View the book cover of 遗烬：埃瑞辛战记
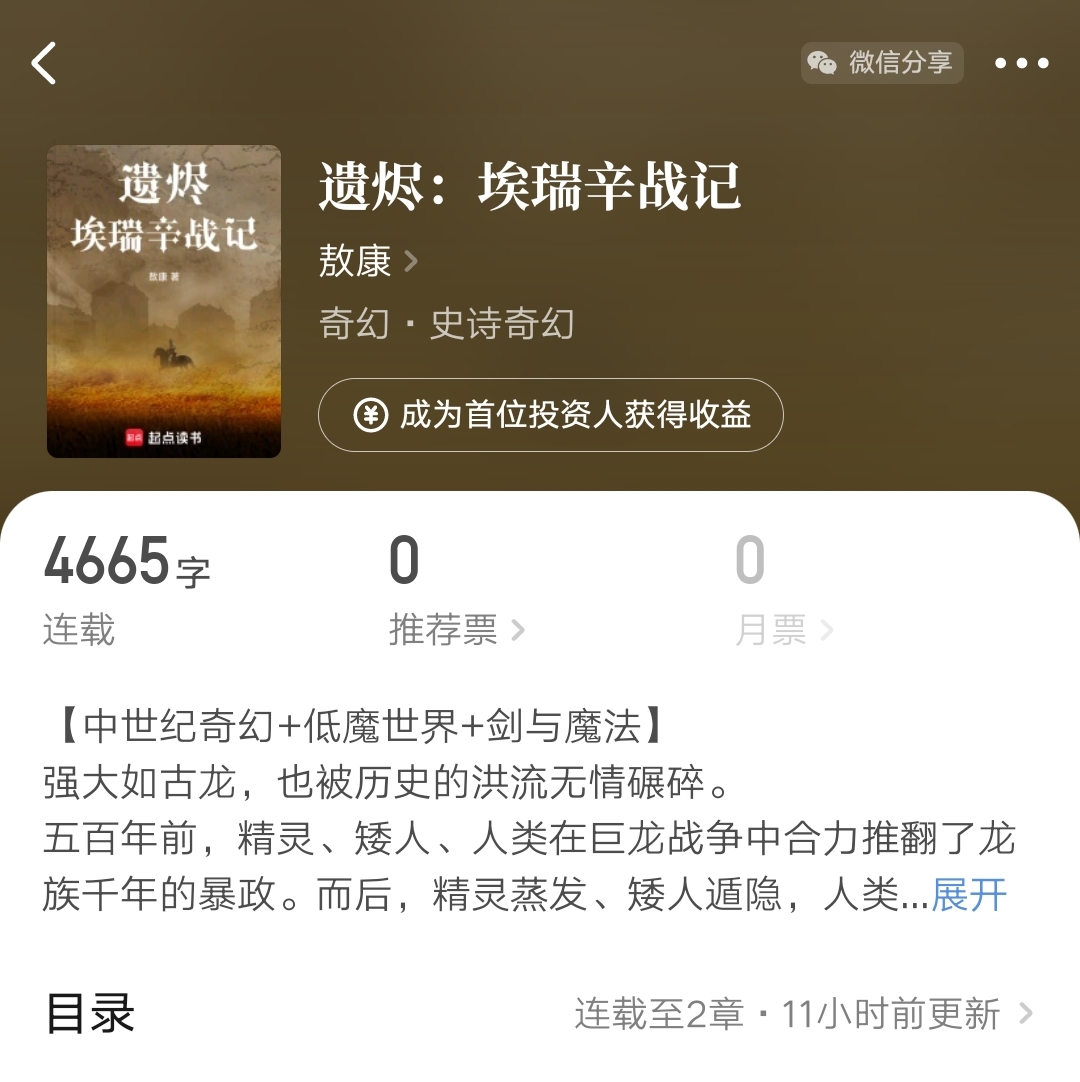This screenshot has height=1082, width=1080. [164, 301]
